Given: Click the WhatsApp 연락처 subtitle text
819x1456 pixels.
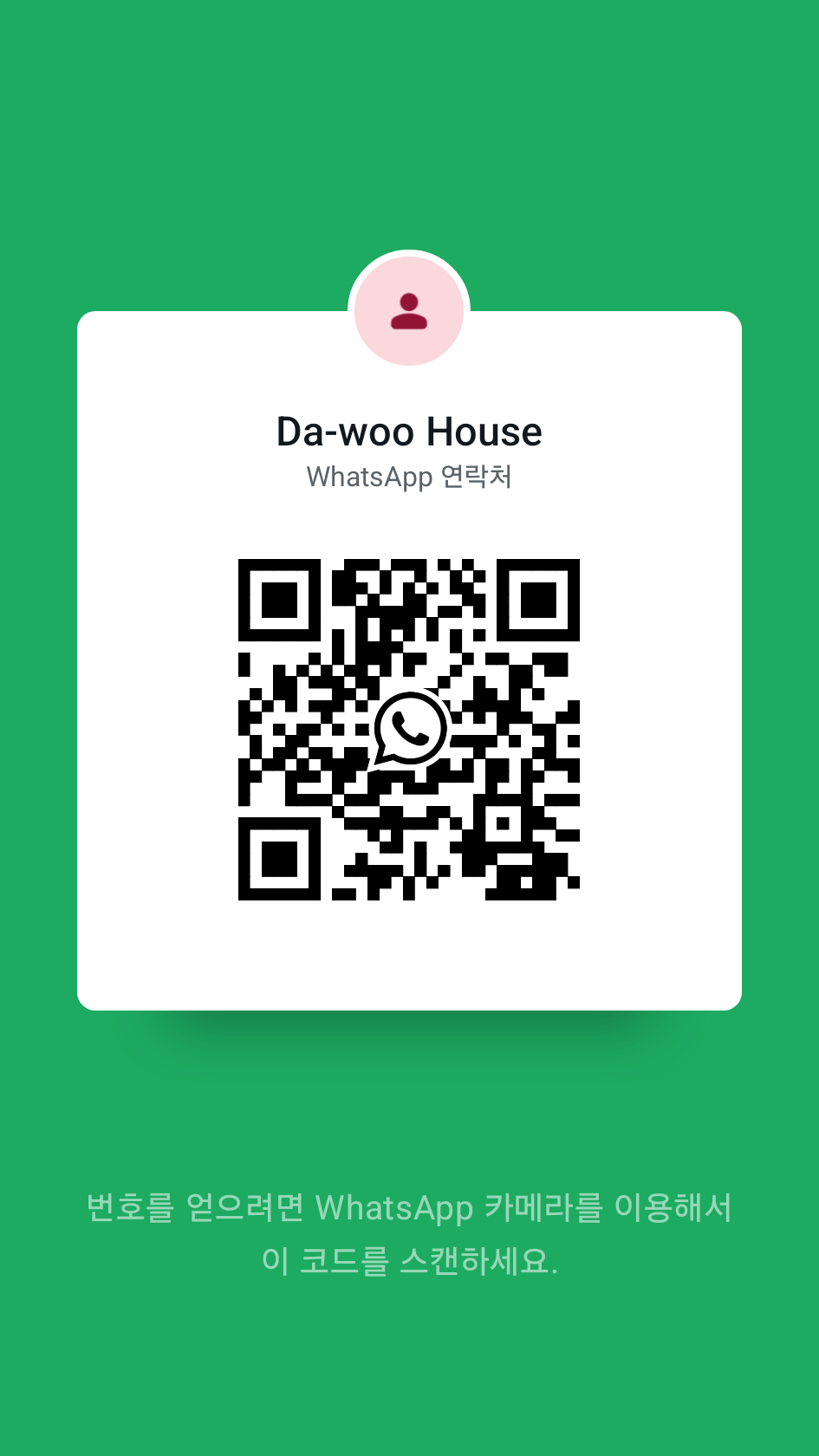Looking at the screenshot, I should 409,477.
